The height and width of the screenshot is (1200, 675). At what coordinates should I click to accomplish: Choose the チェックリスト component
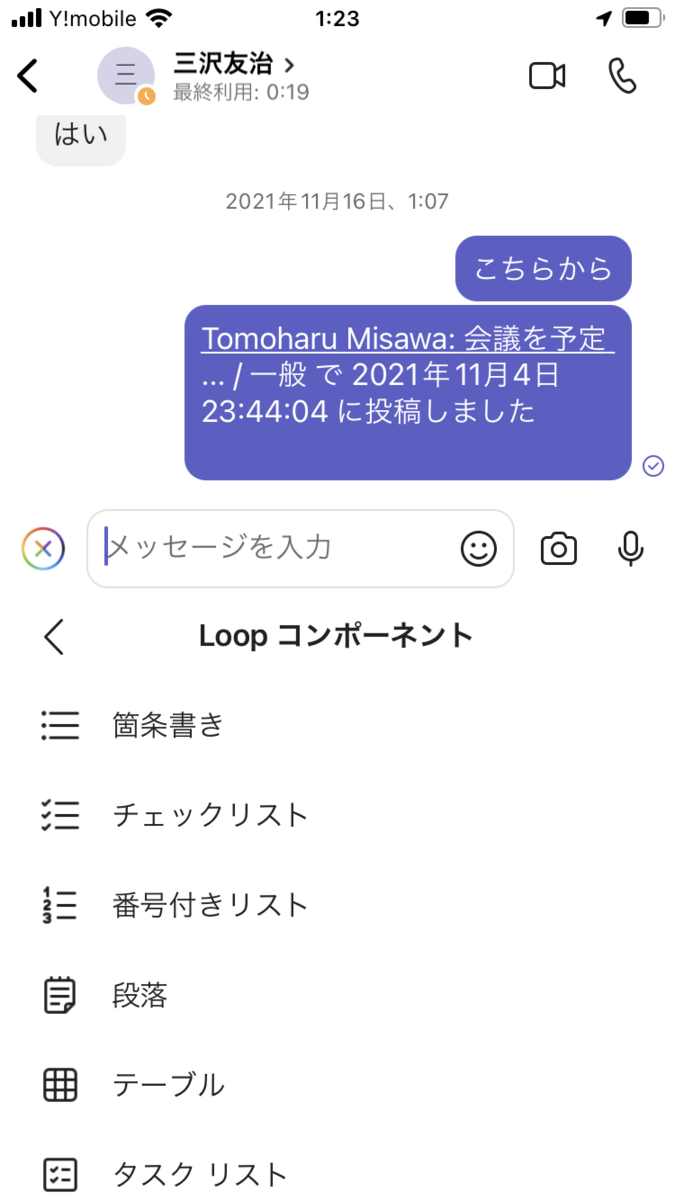(x=210, y=815)
